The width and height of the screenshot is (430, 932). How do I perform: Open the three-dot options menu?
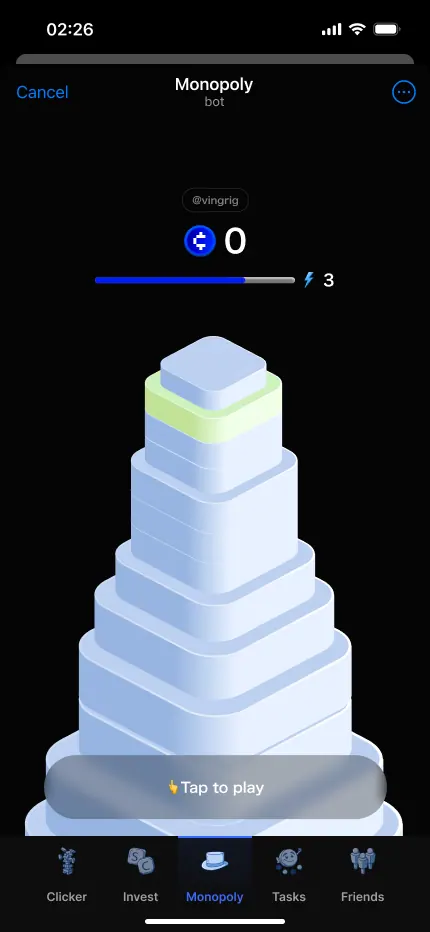pos(403,92)
